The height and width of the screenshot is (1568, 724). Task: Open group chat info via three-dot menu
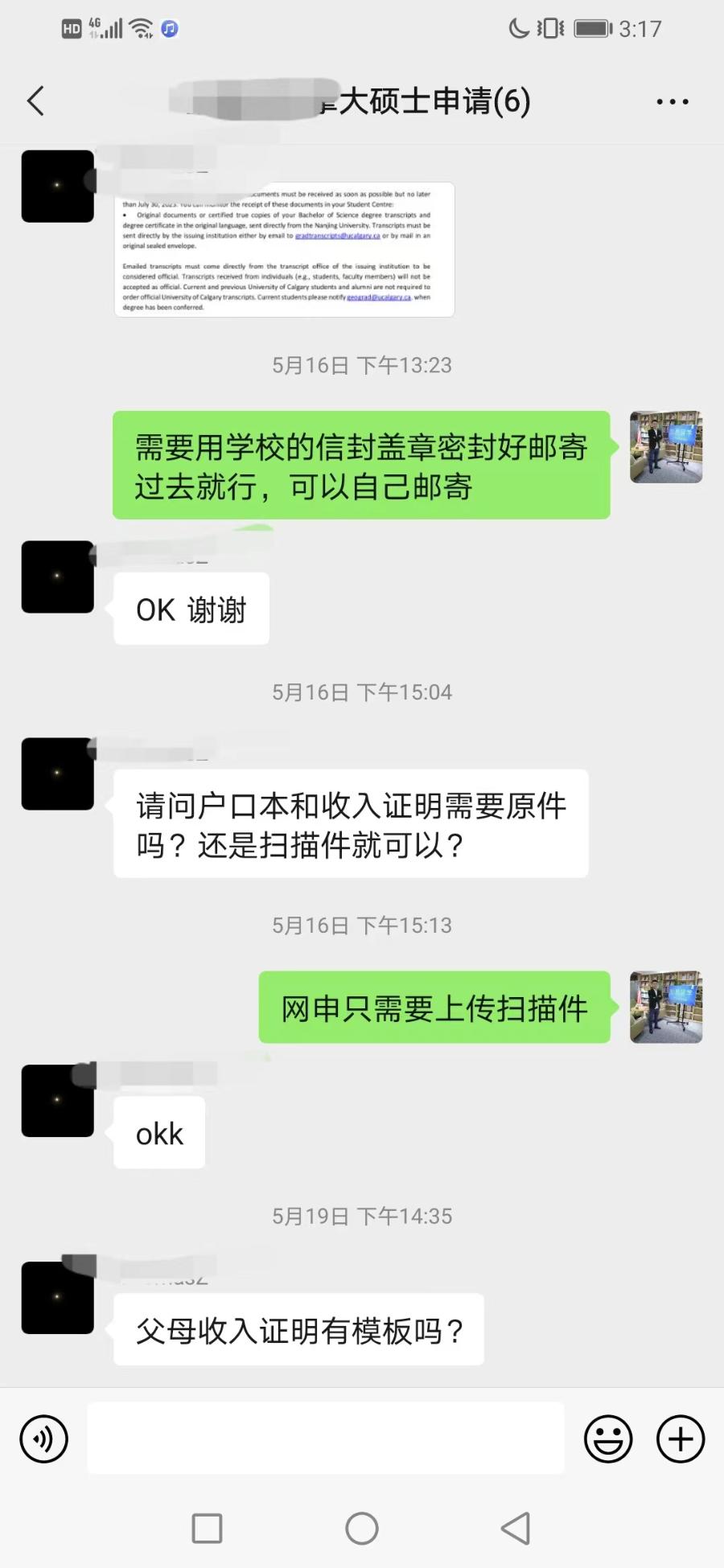[x=672, y=102]
